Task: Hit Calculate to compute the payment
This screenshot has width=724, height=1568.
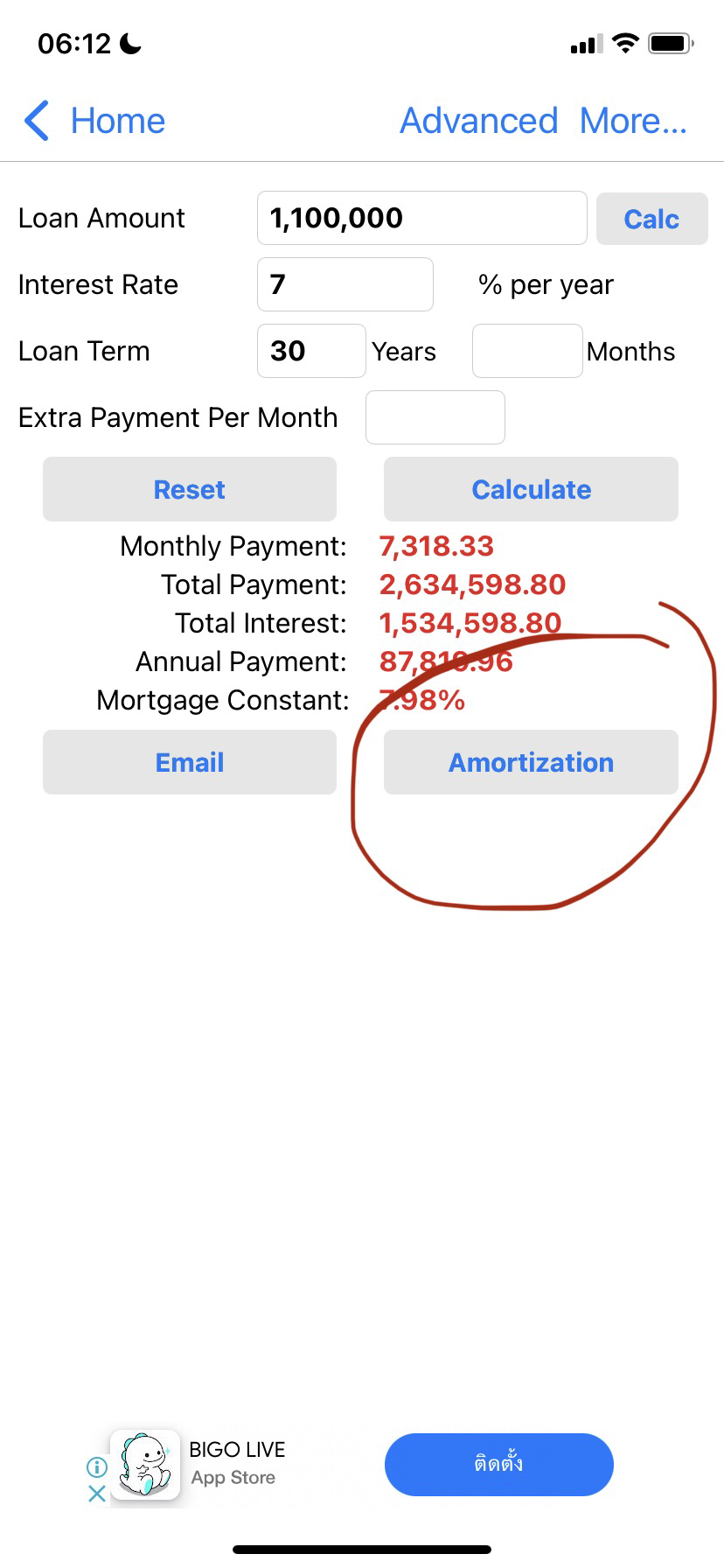Action: pyautogui.click(x=531, y=489)
